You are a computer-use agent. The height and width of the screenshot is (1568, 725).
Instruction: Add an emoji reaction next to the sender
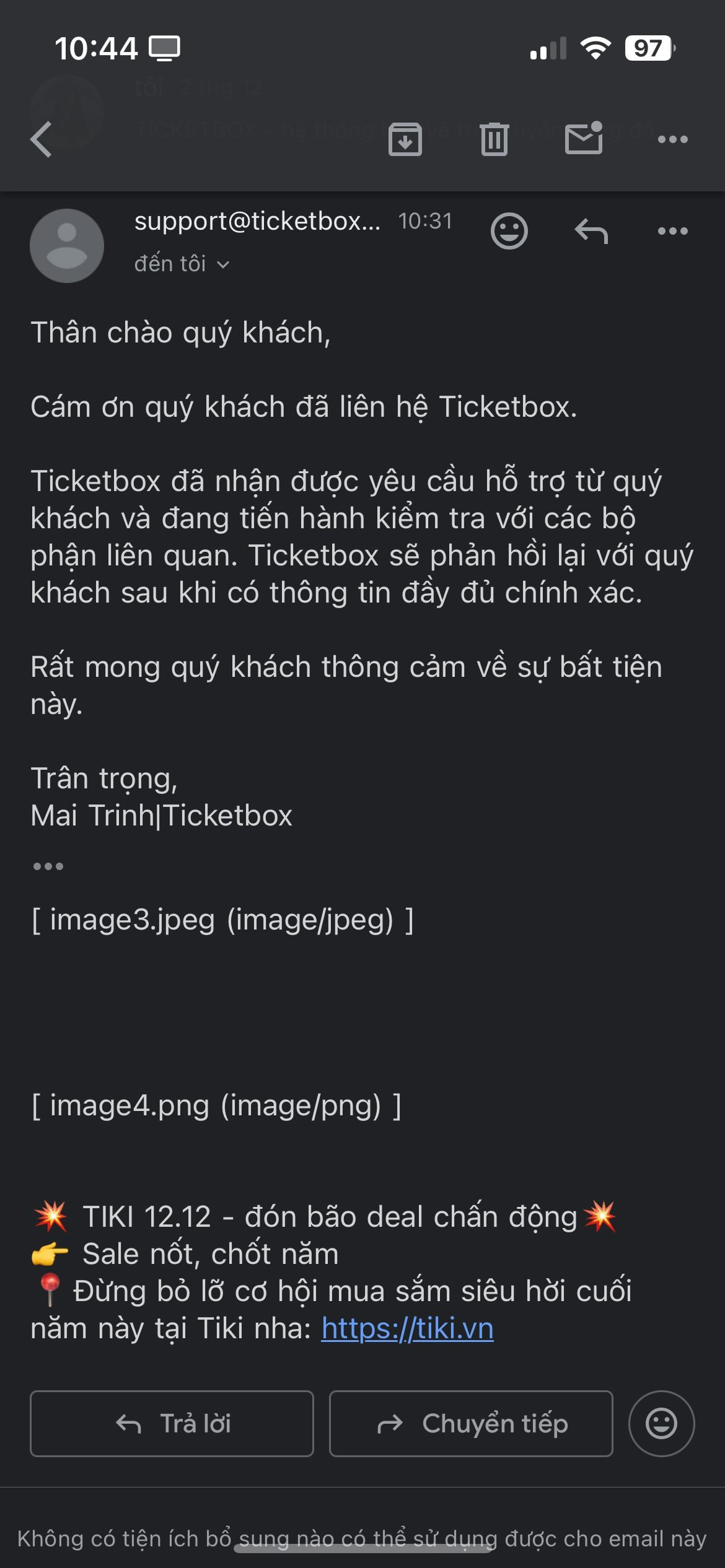509,231
